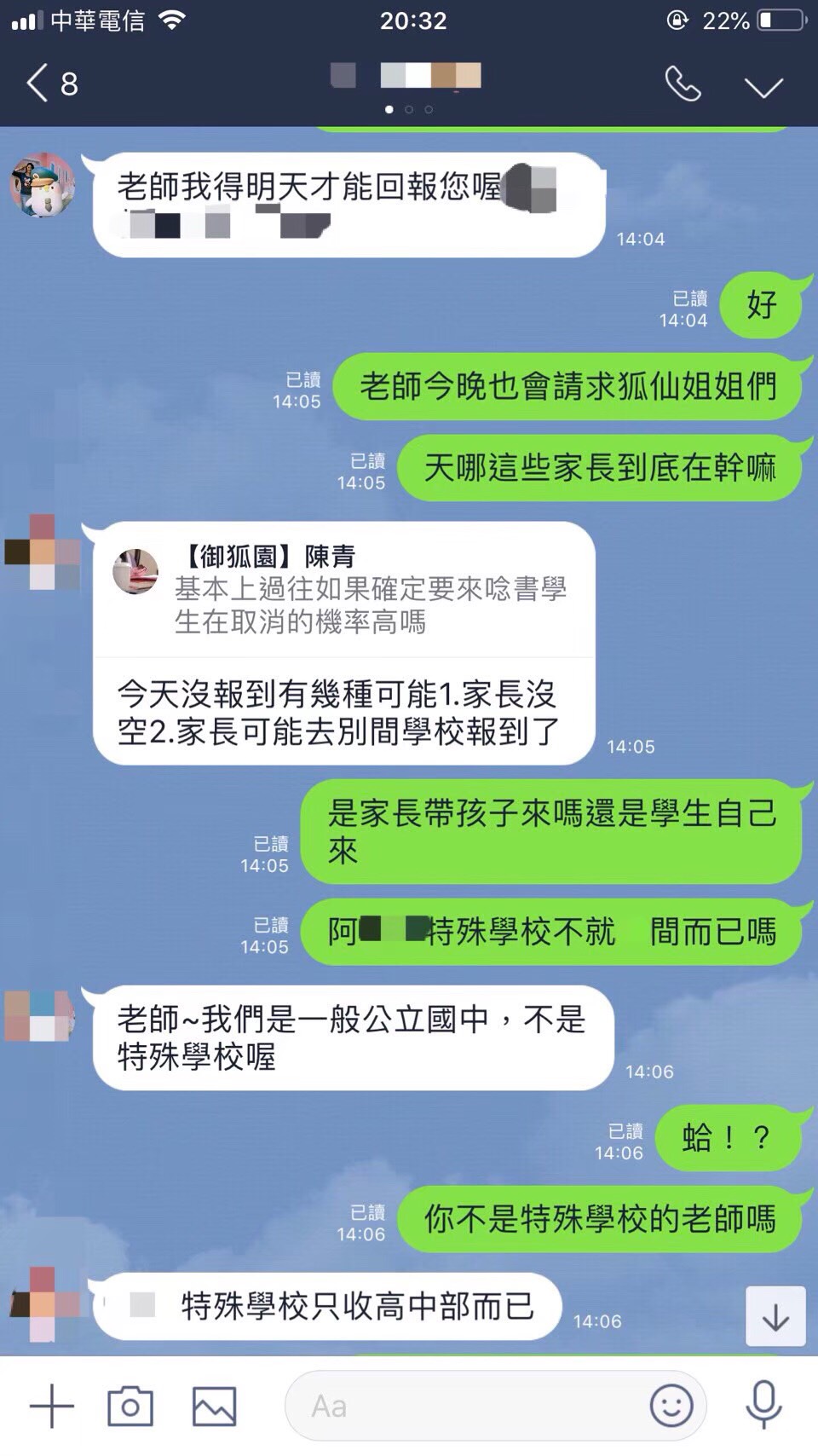Screen dimensions: 818x1456
Task: Open the quoted 【御狐園】陳青 reply message
Action: 343,590
